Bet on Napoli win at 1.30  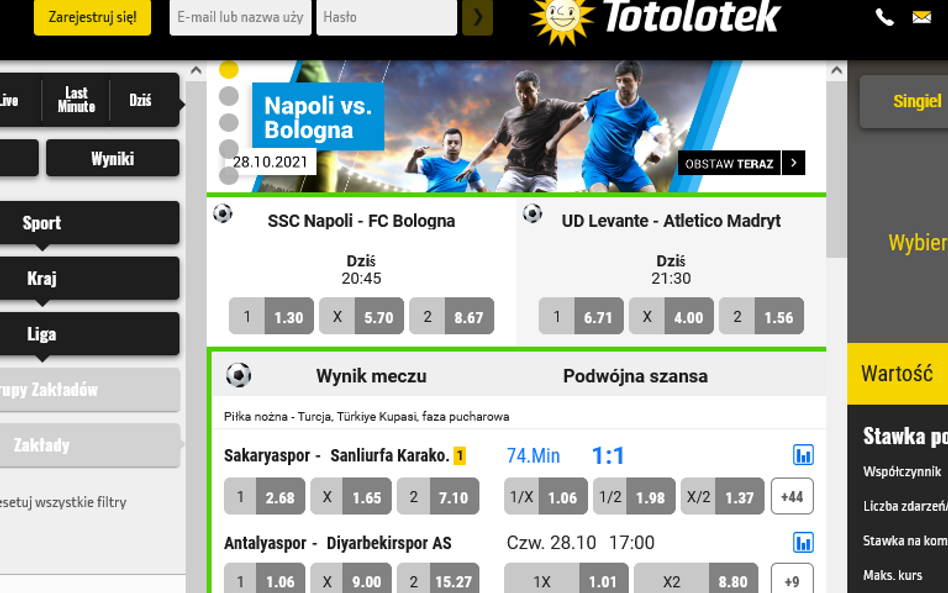pyautogui.click(x=271, y=317)
